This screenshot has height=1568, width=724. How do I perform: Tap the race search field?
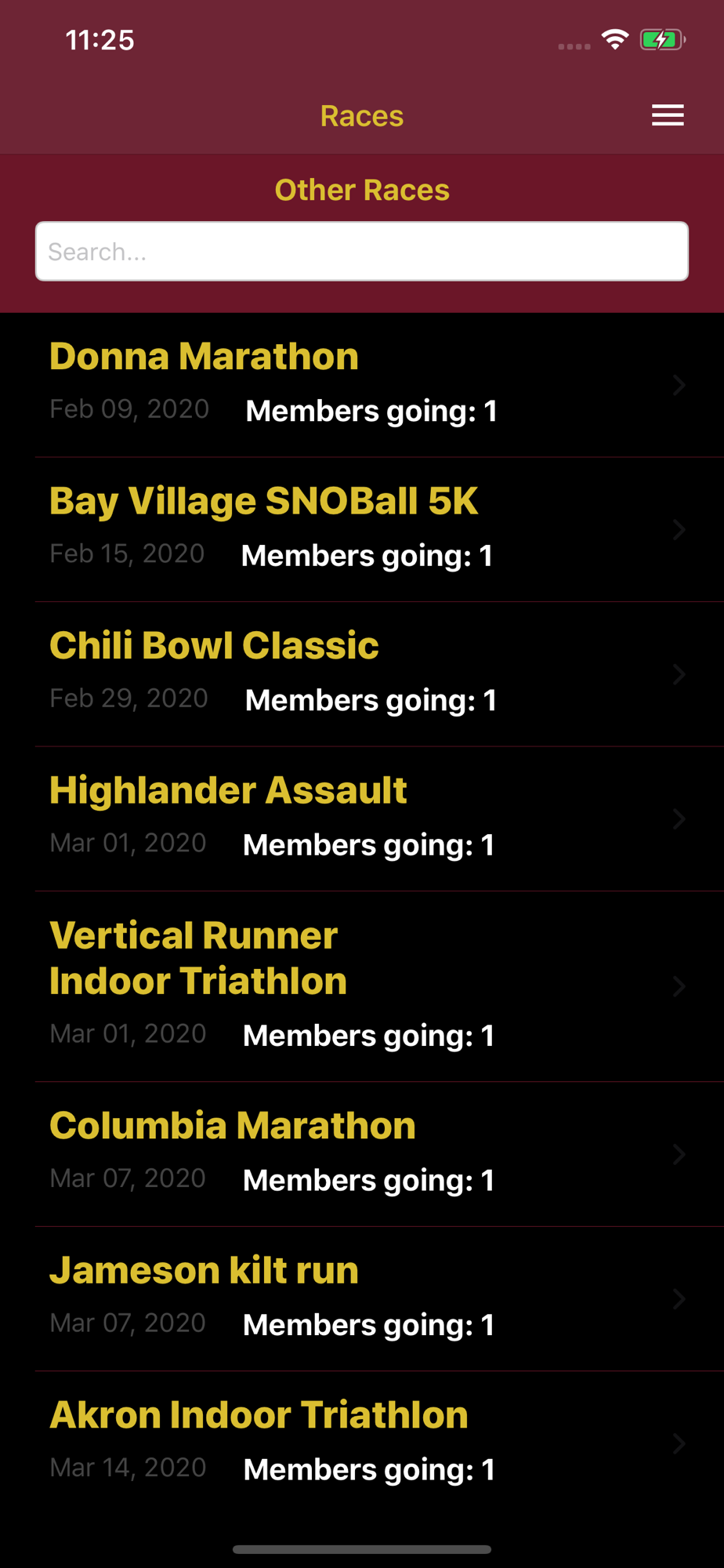[x=362, y=251]
